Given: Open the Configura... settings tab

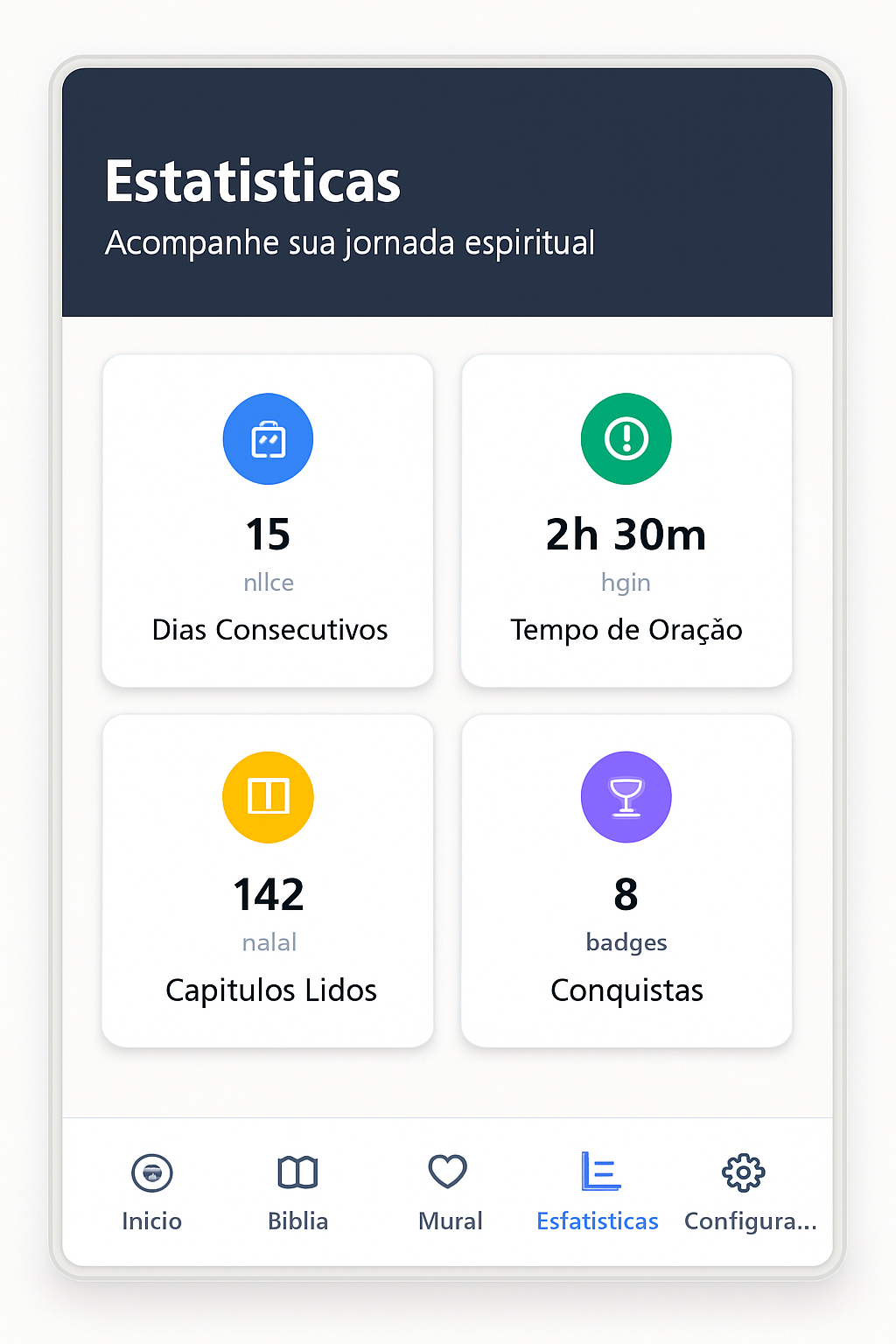Looking at the screenshot, I should tap(746, 1191).
